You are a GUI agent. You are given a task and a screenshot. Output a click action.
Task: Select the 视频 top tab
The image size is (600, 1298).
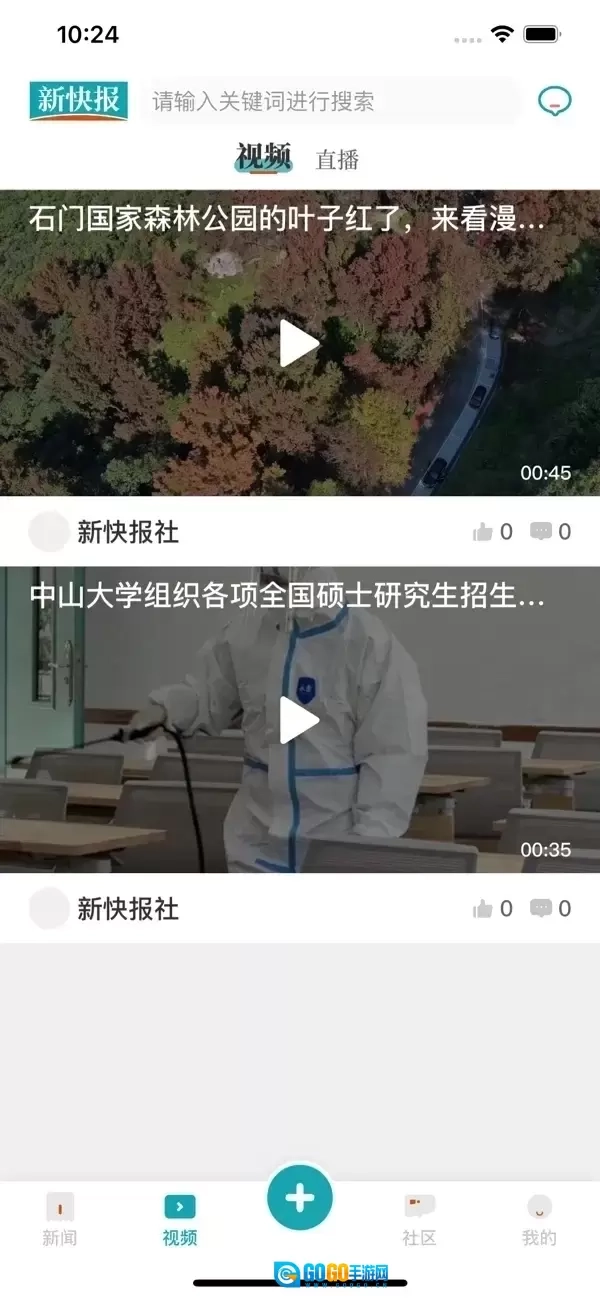264,158
